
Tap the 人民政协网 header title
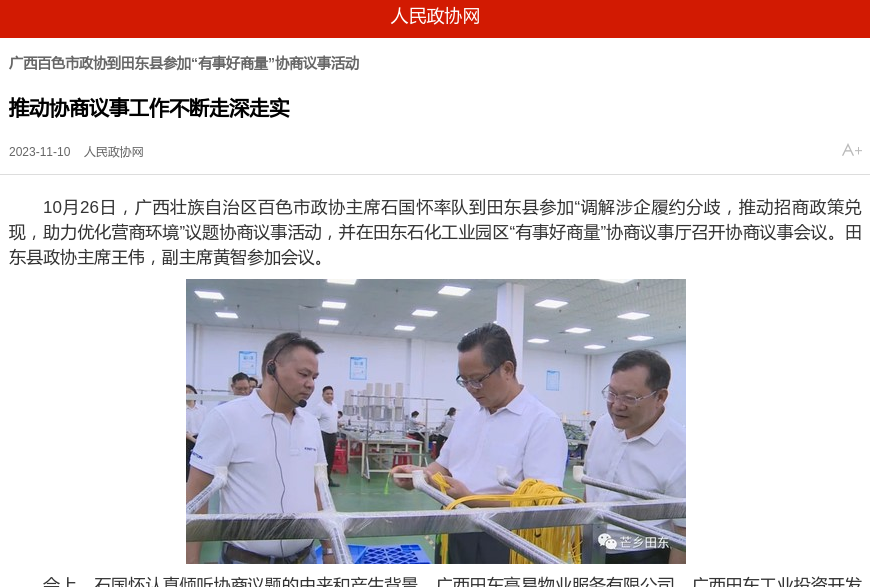pyautogui.click(x=435, y=16)
